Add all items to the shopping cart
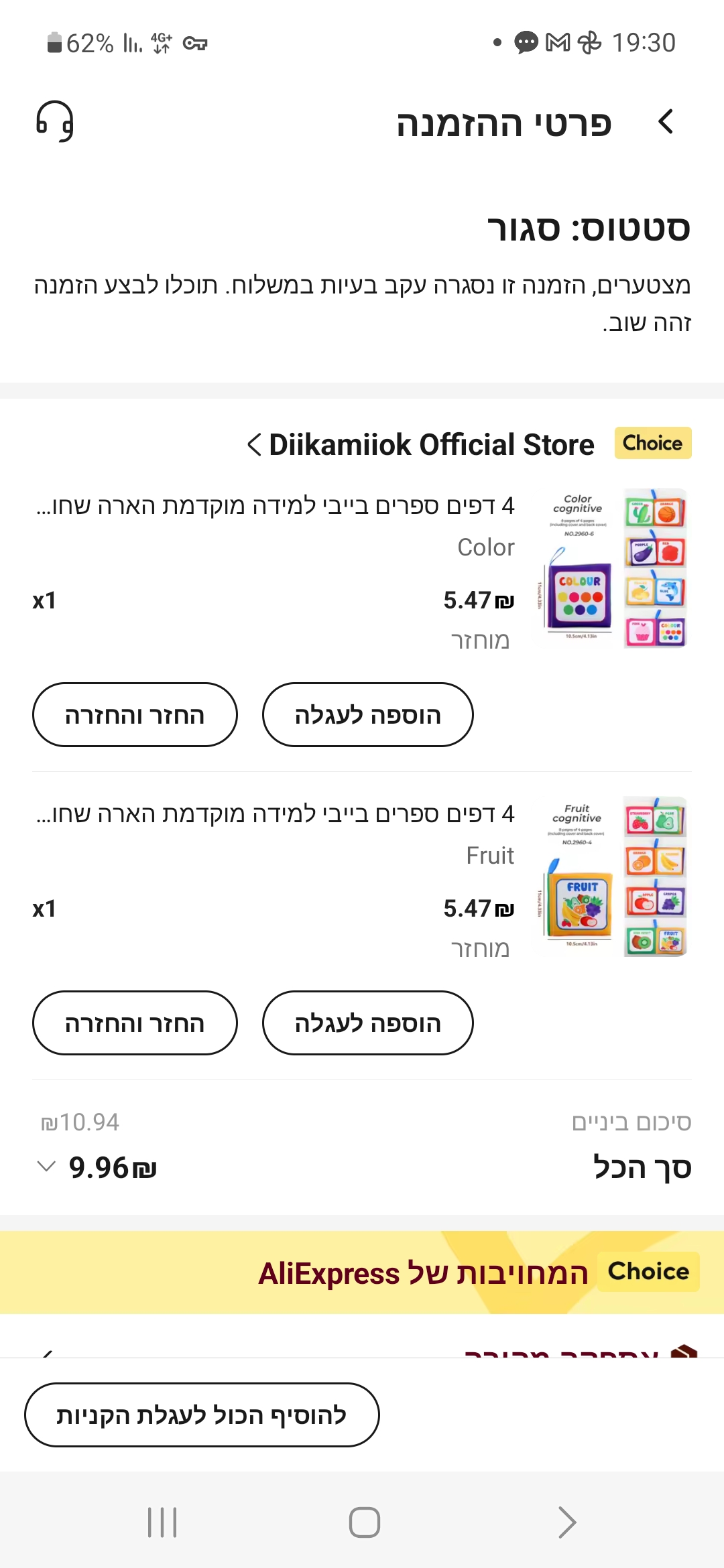The height and width of the screenshot is (1568, 724). [x=202, y=1415]
